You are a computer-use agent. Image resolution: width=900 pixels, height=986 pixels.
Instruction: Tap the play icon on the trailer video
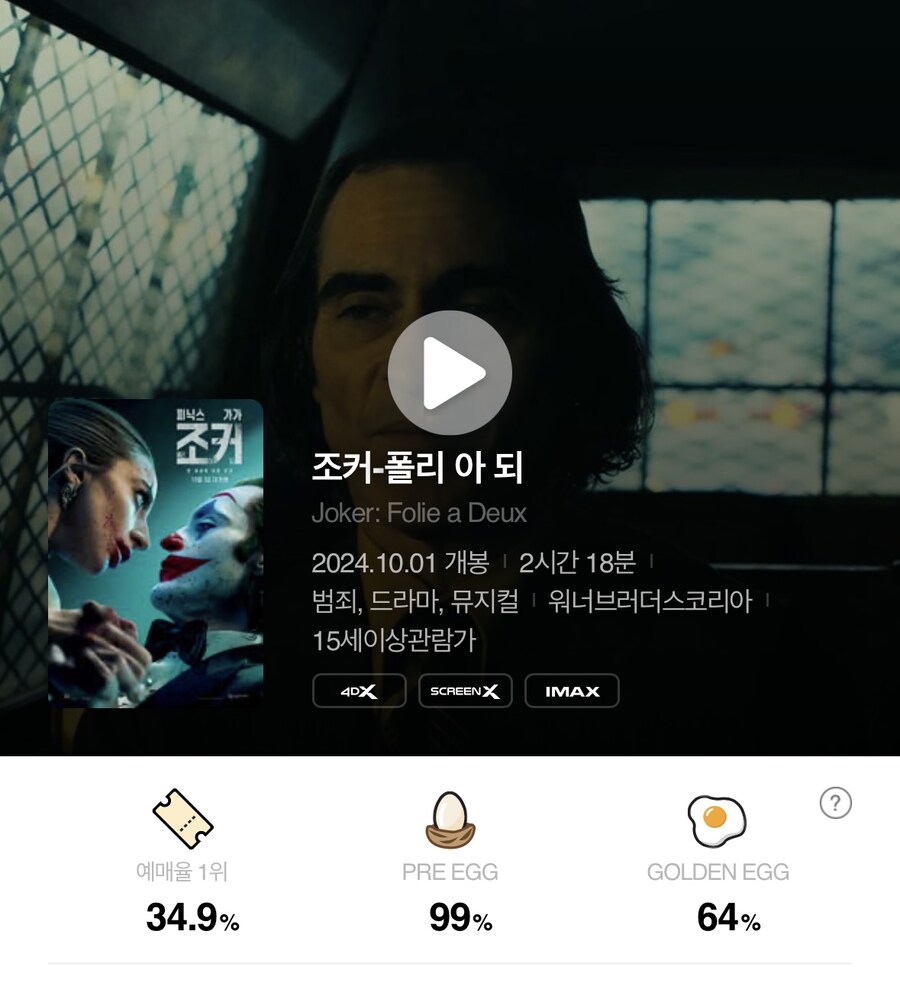point(450,371)
